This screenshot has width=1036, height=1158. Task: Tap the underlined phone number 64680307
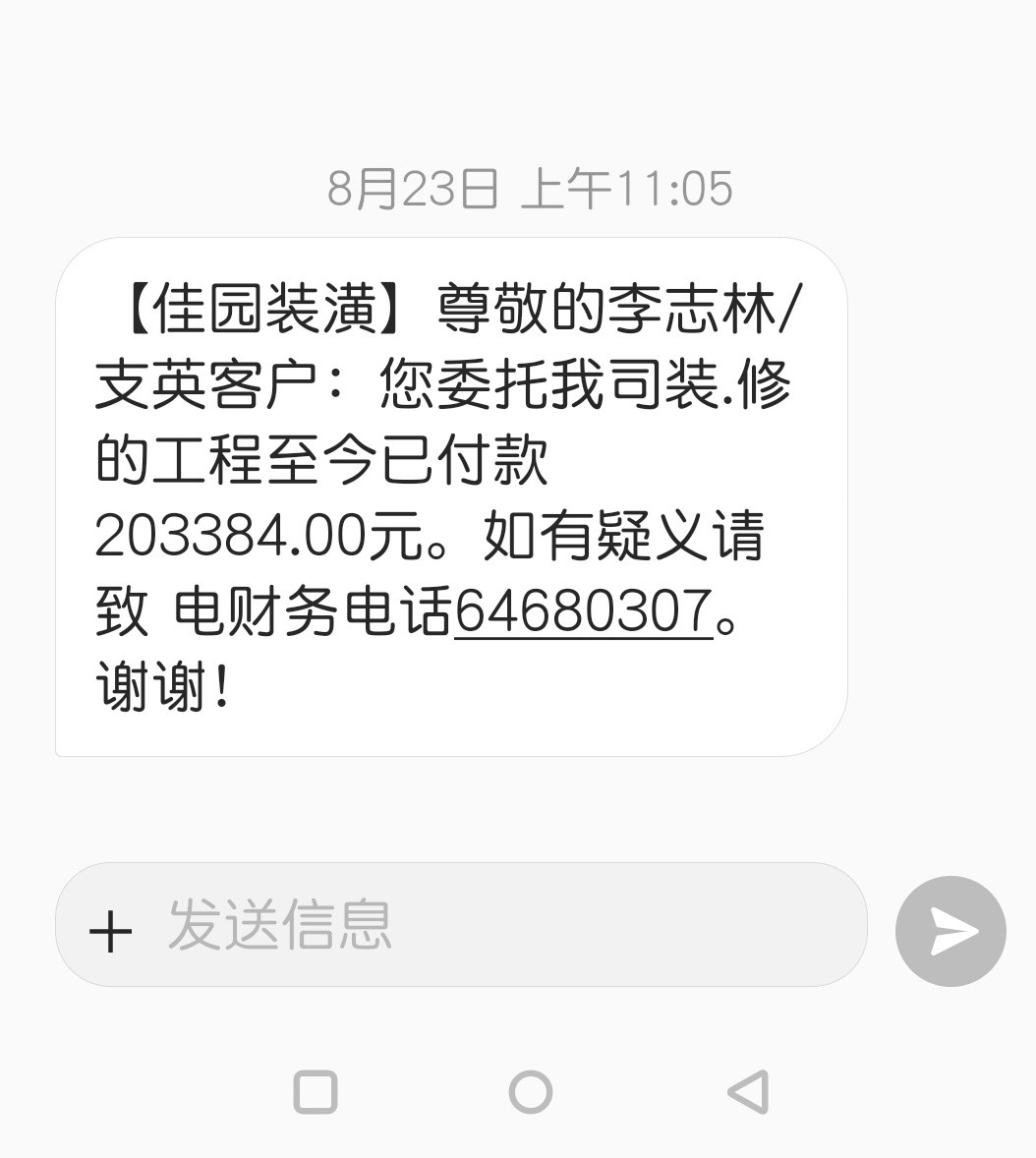tap(583, 611)
